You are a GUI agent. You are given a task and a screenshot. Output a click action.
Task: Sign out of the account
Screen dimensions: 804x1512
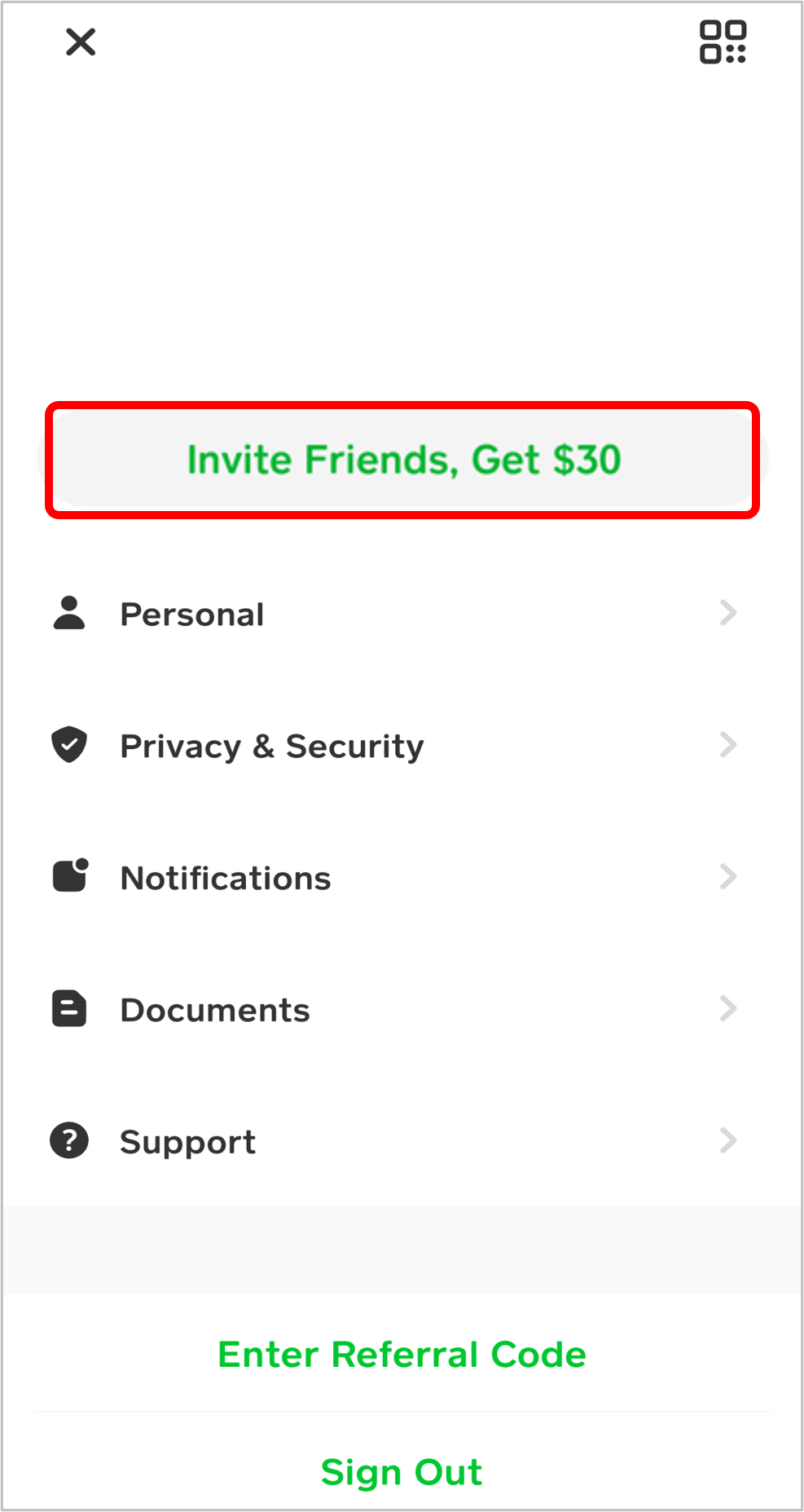tap(402, 1472)
